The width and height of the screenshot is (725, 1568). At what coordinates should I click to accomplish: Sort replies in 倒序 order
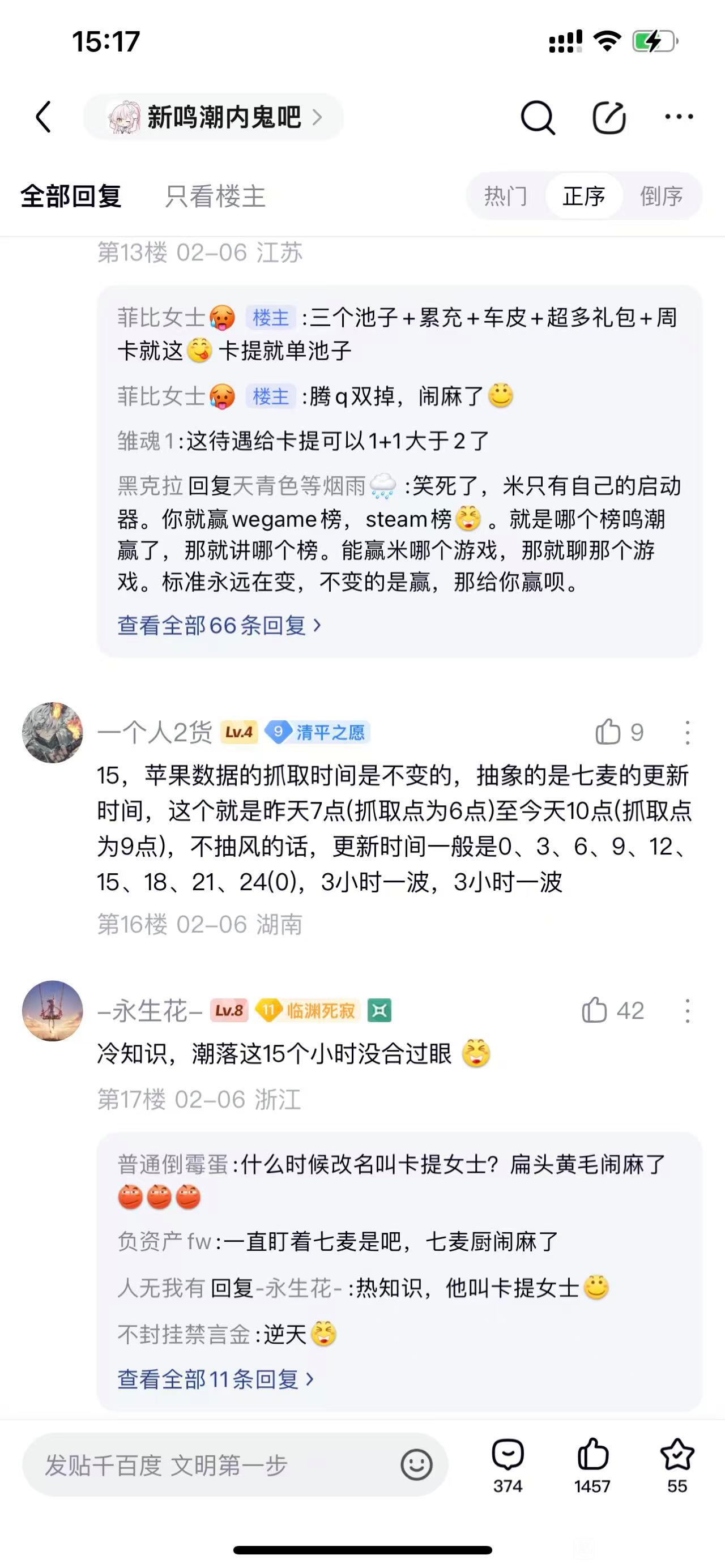coord(661,196)
